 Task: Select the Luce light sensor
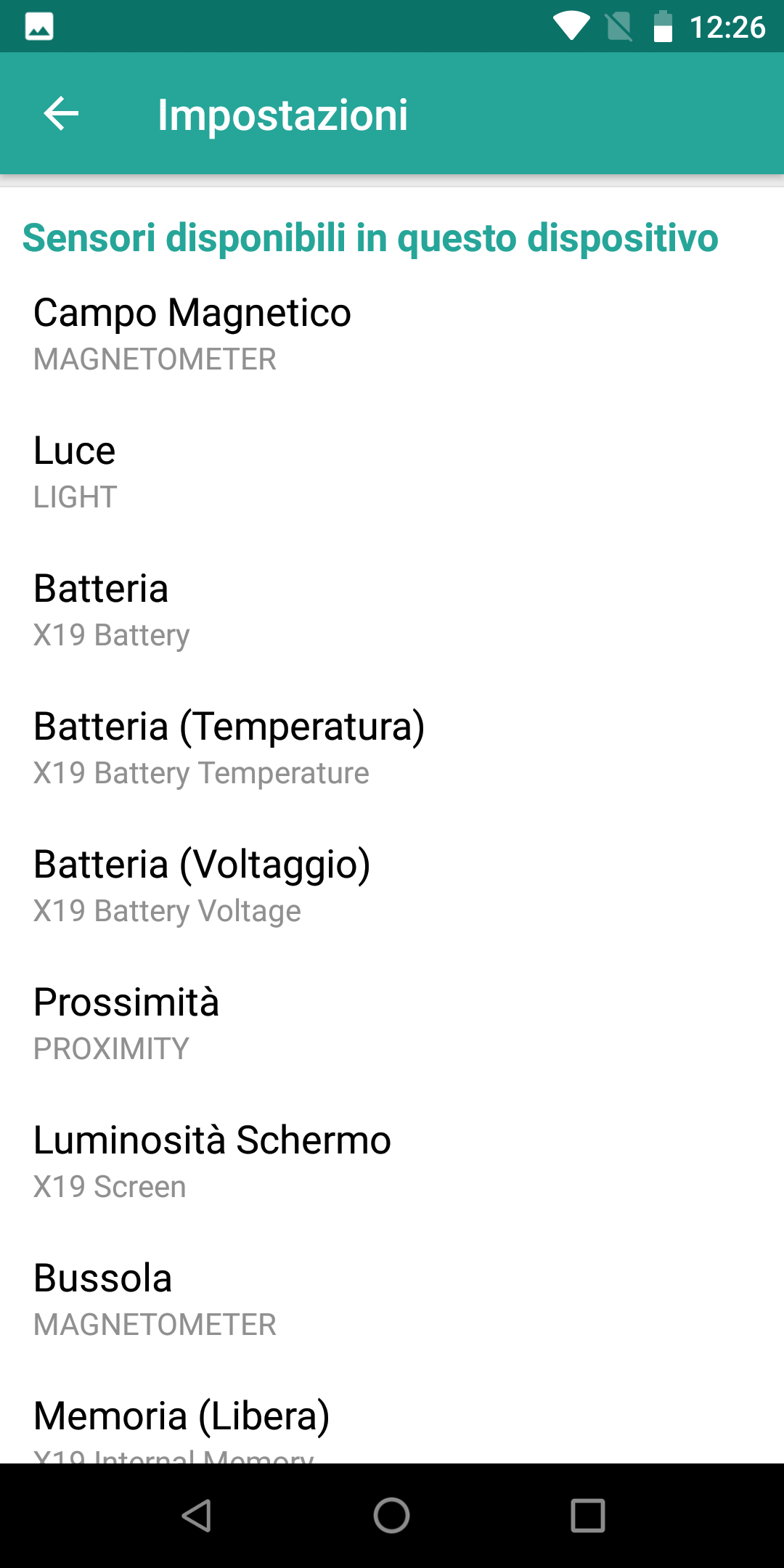point(392,473)
